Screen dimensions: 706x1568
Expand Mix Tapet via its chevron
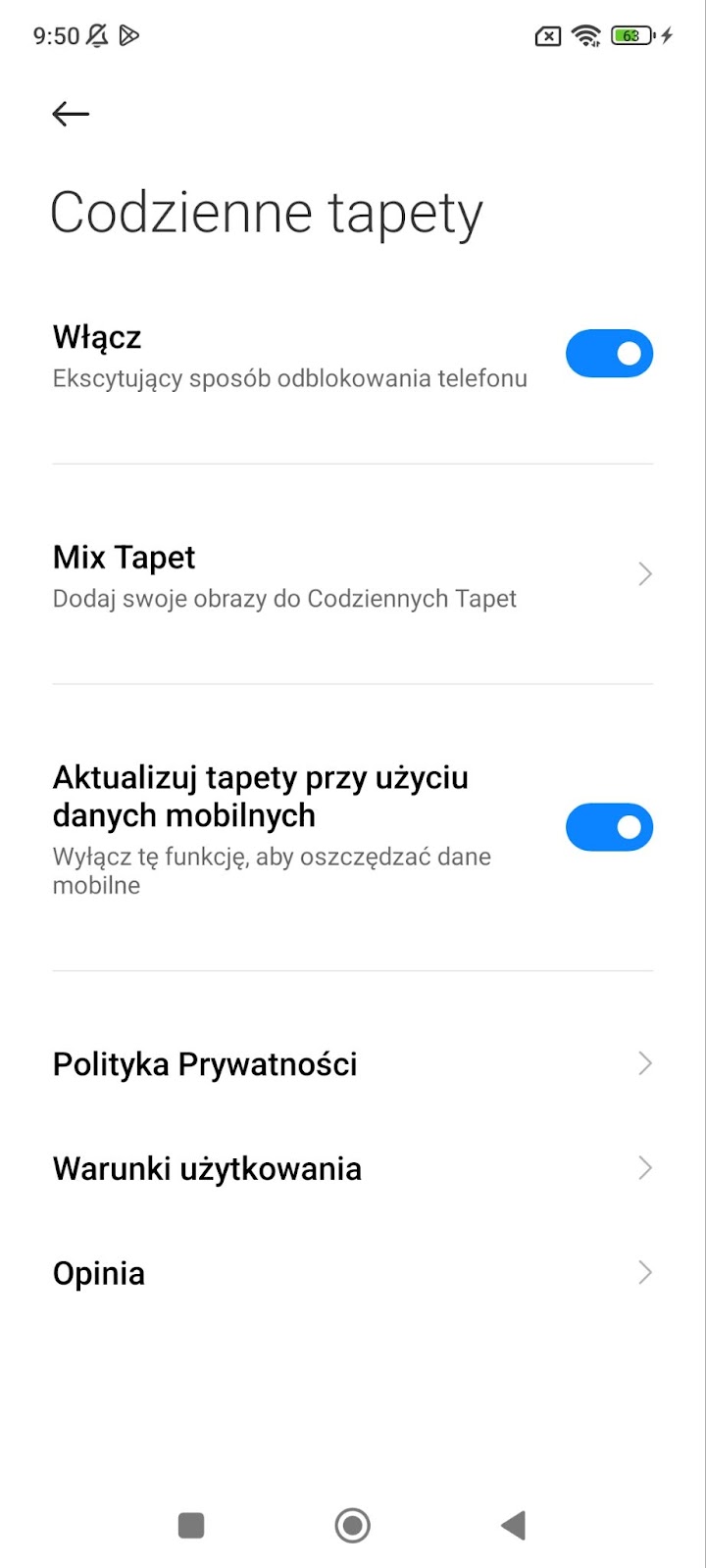tap(644, 574)
